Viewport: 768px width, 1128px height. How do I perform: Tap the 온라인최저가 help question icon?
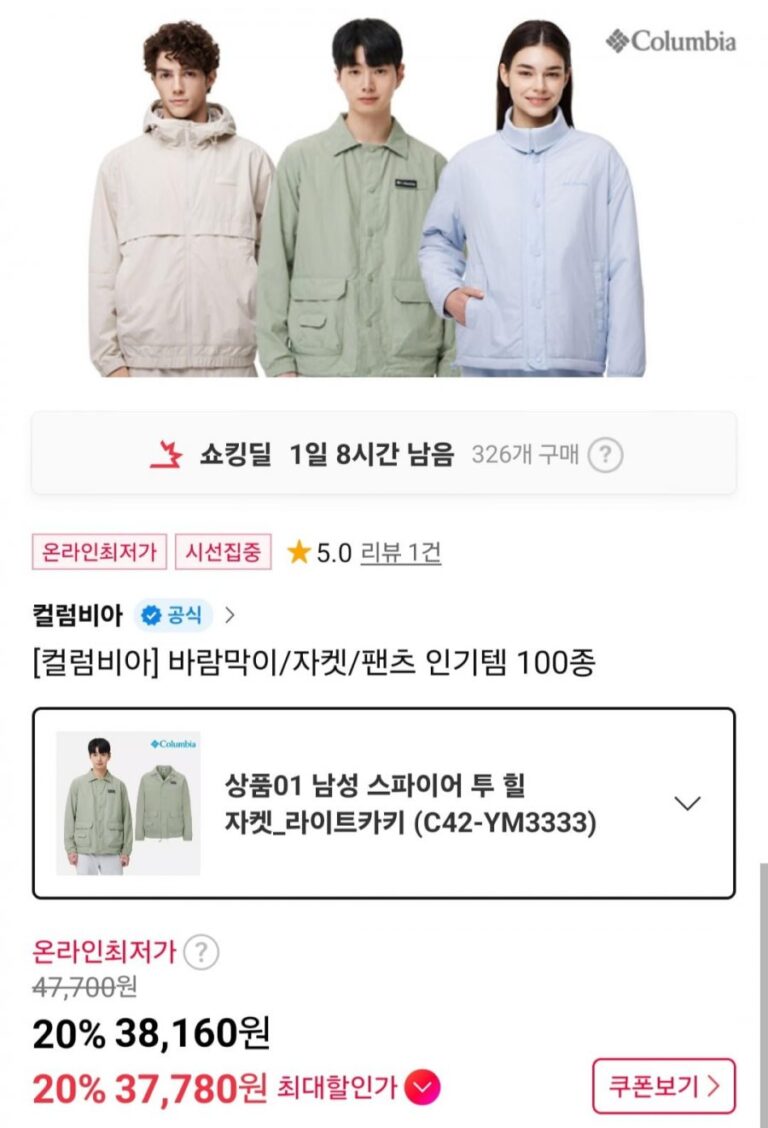(201, 952)
